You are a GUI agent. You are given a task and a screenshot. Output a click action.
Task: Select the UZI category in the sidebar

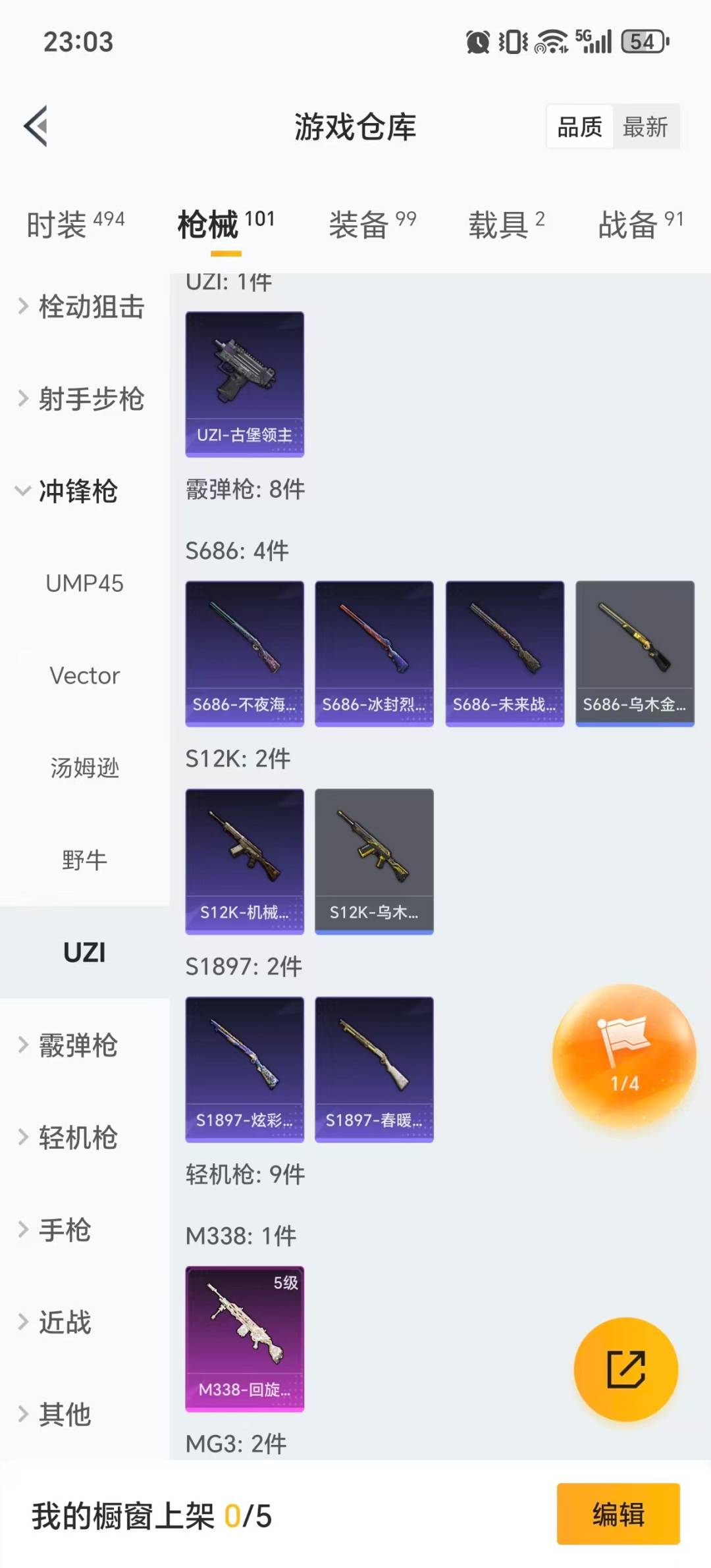pyautogui.click(x=84, y=953)
